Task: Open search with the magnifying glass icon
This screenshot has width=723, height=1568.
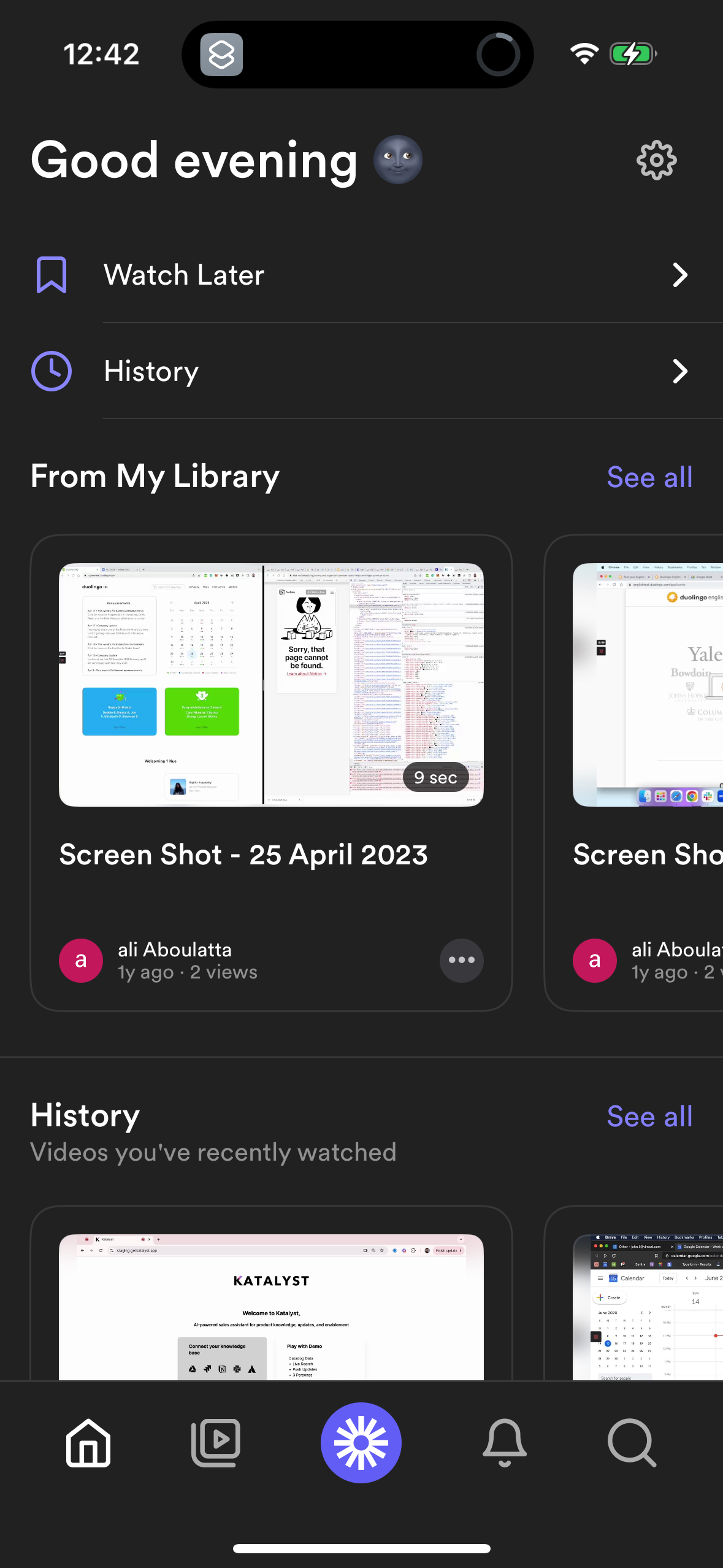Action: pyautogui.click(x=632, y=1443)
